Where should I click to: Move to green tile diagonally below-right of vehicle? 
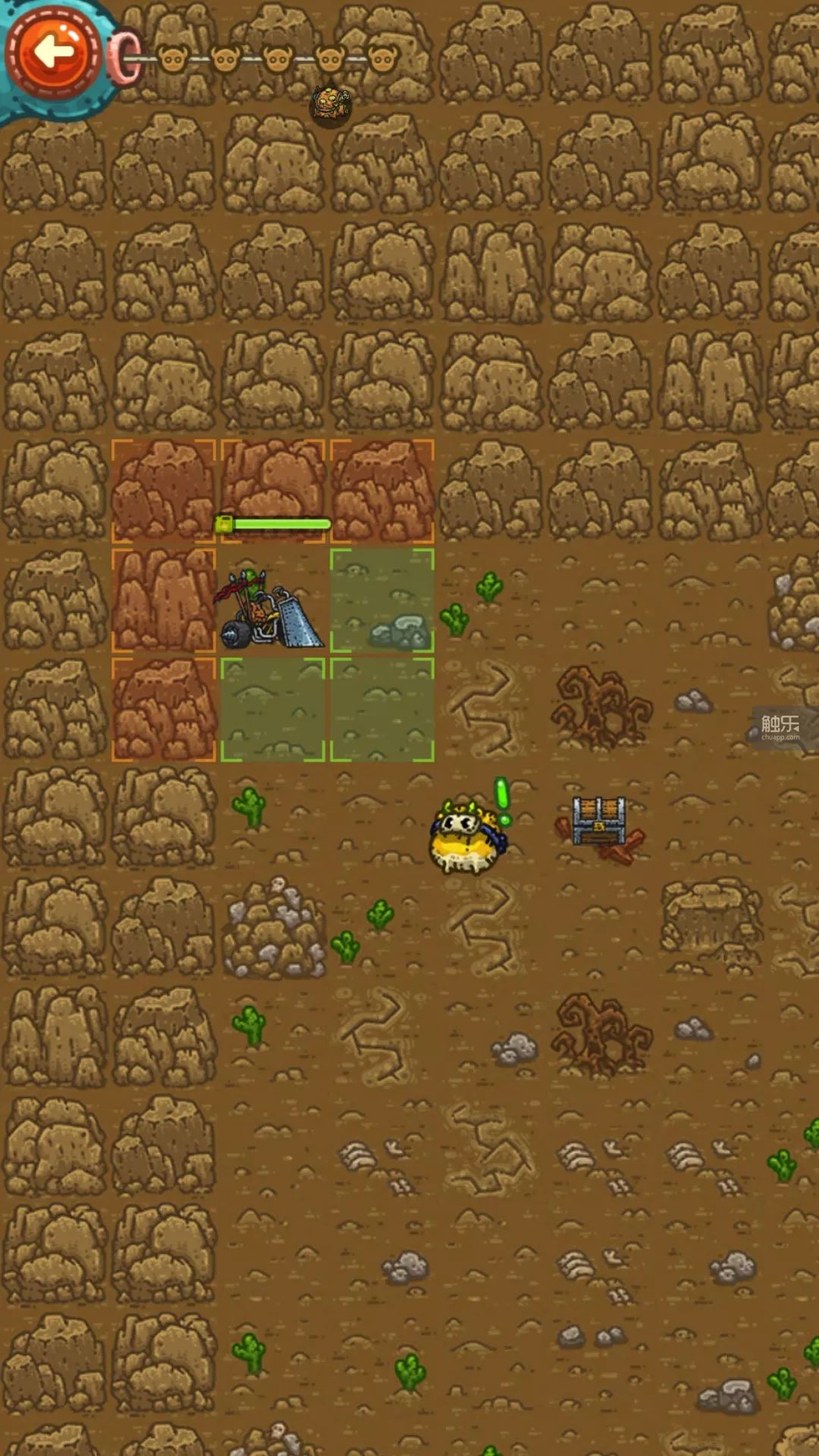(x=382, y=710)
